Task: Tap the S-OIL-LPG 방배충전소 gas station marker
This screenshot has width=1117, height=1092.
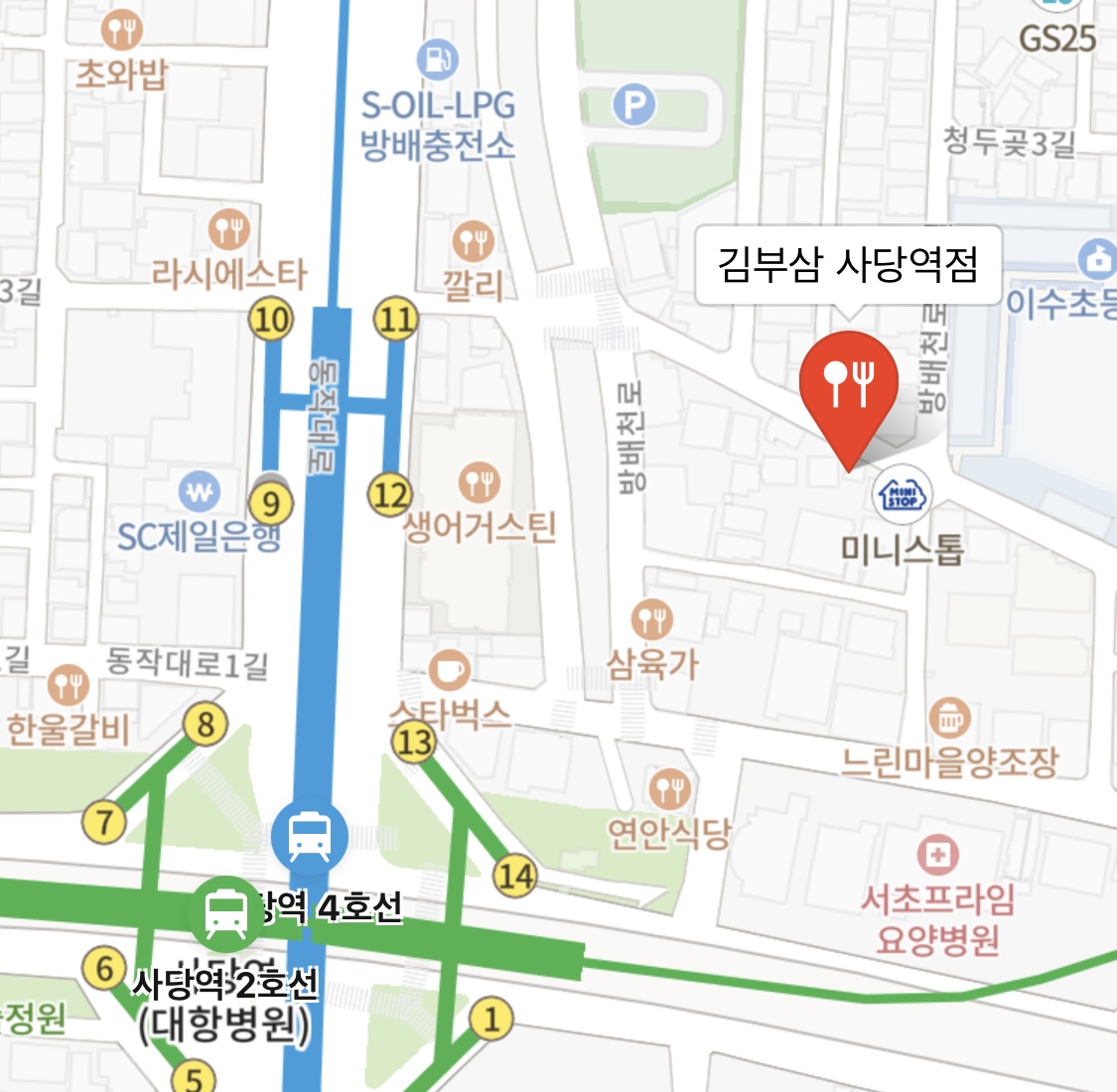Action: pos(437,60)
